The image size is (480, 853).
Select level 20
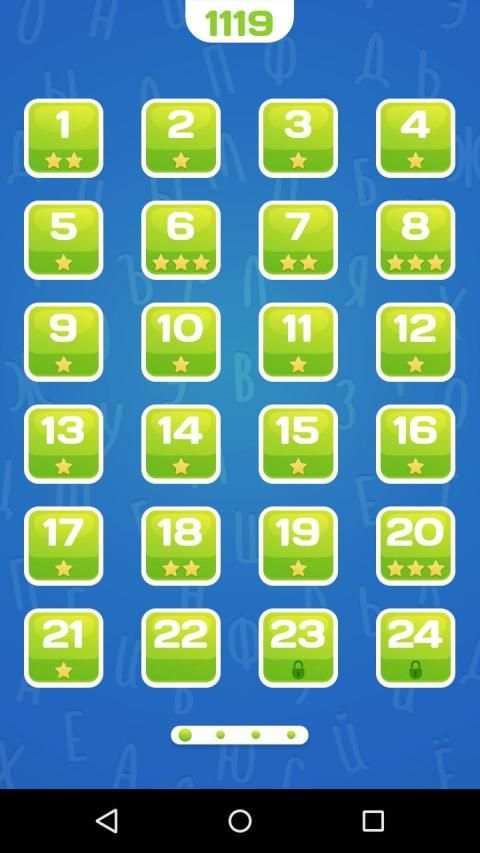coord(415,546)
